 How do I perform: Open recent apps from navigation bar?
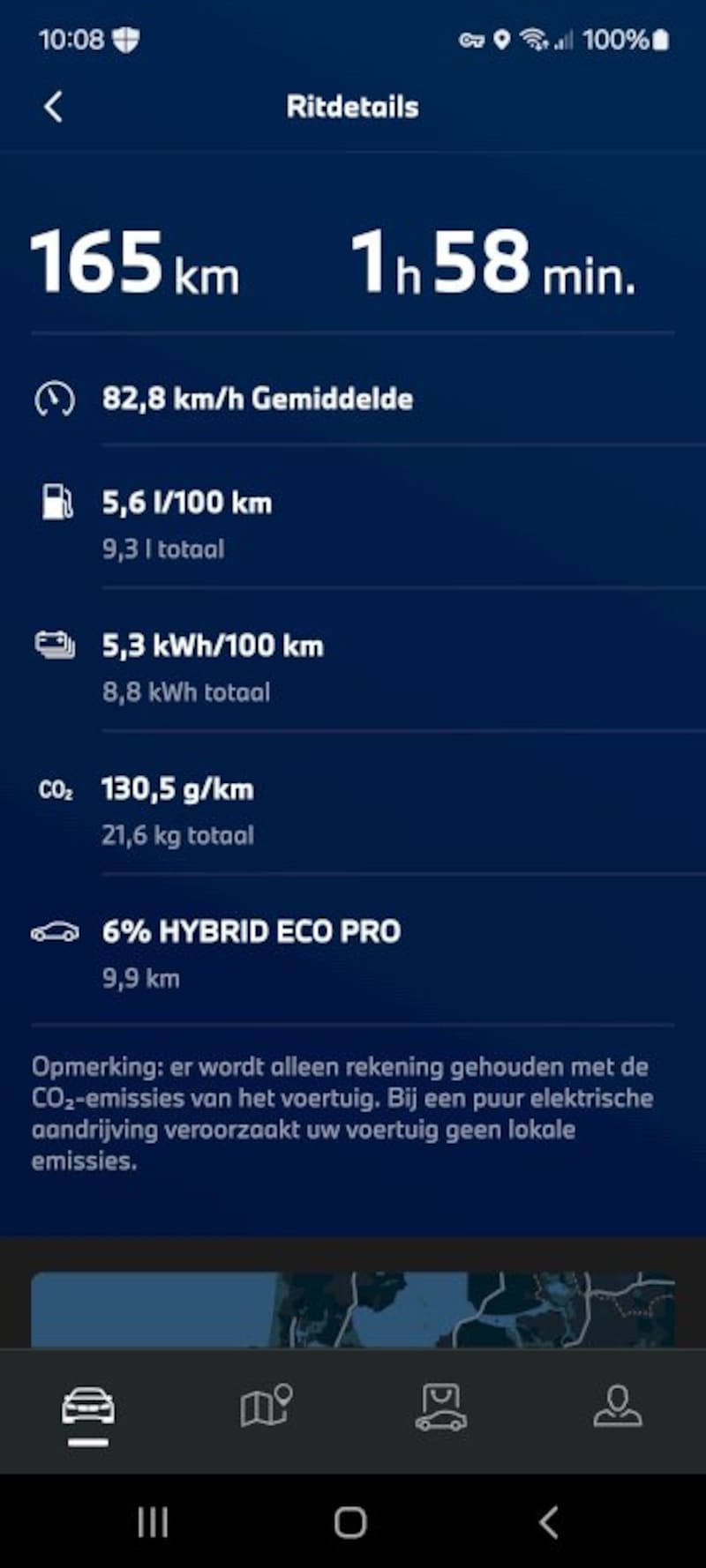pyautogui.click(x=153, y=1522)
